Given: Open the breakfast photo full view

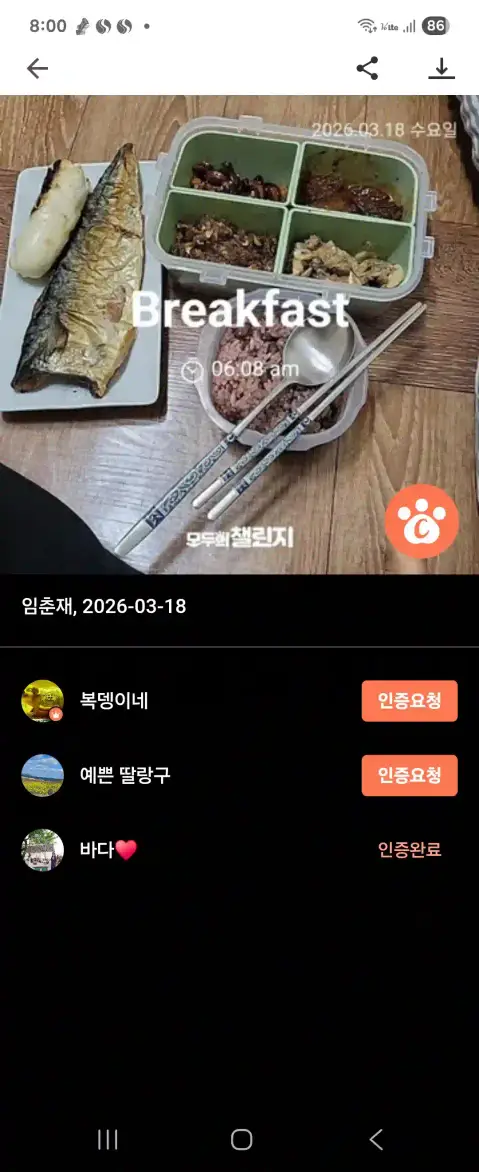Looking at the screenshot, I should click(239, 334).
